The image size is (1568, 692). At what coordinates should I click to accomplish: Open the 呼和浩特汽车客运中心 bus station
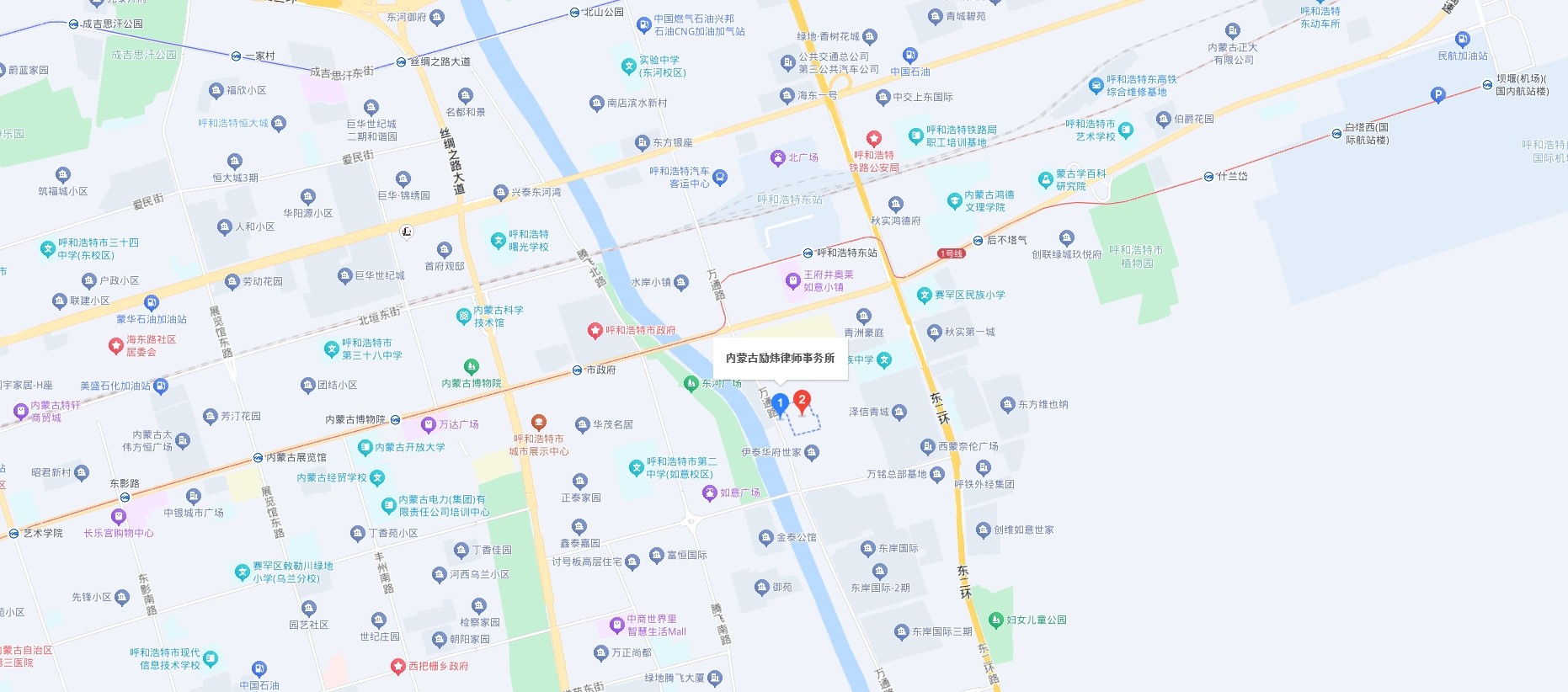coord(720,178)
